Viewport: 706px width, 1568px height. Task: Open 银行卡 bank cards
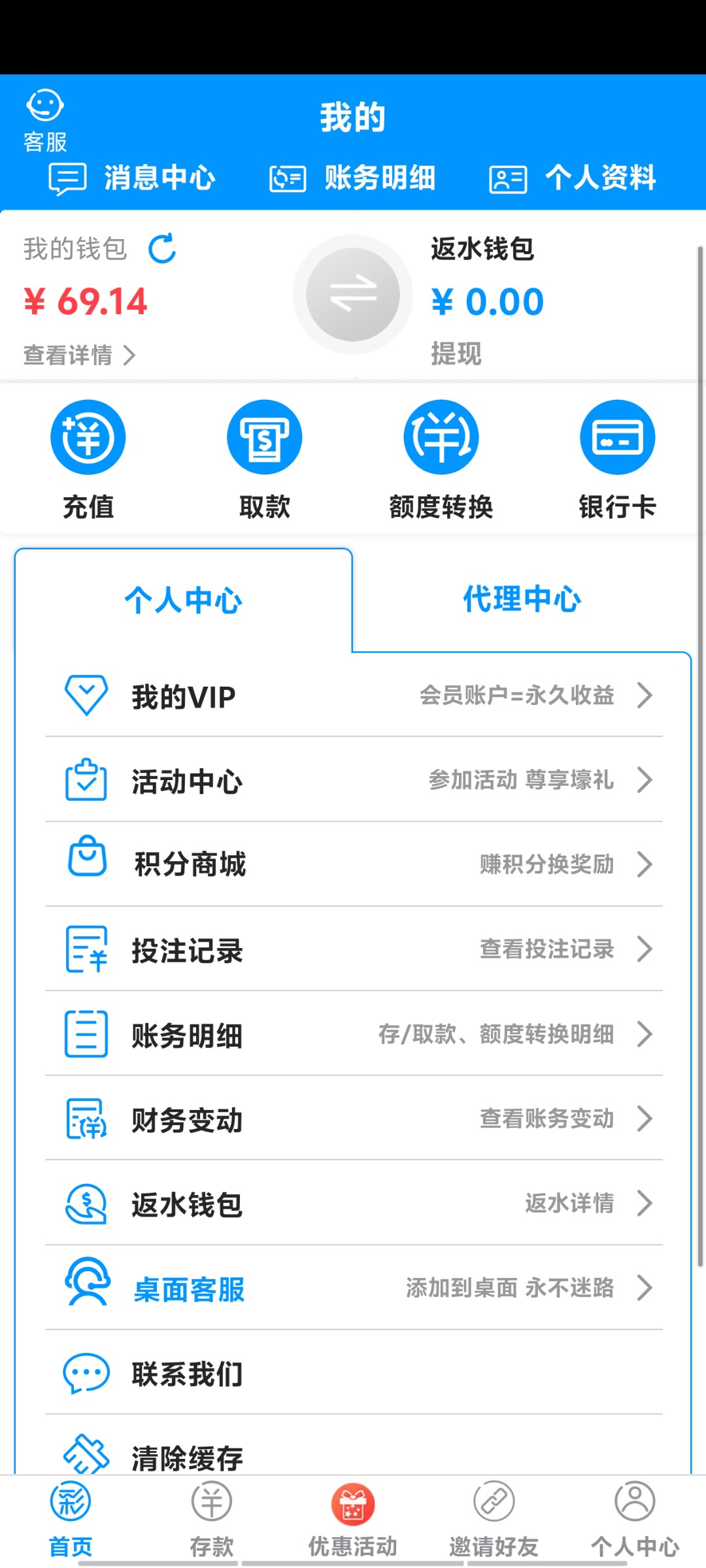[x=618, y=461]
